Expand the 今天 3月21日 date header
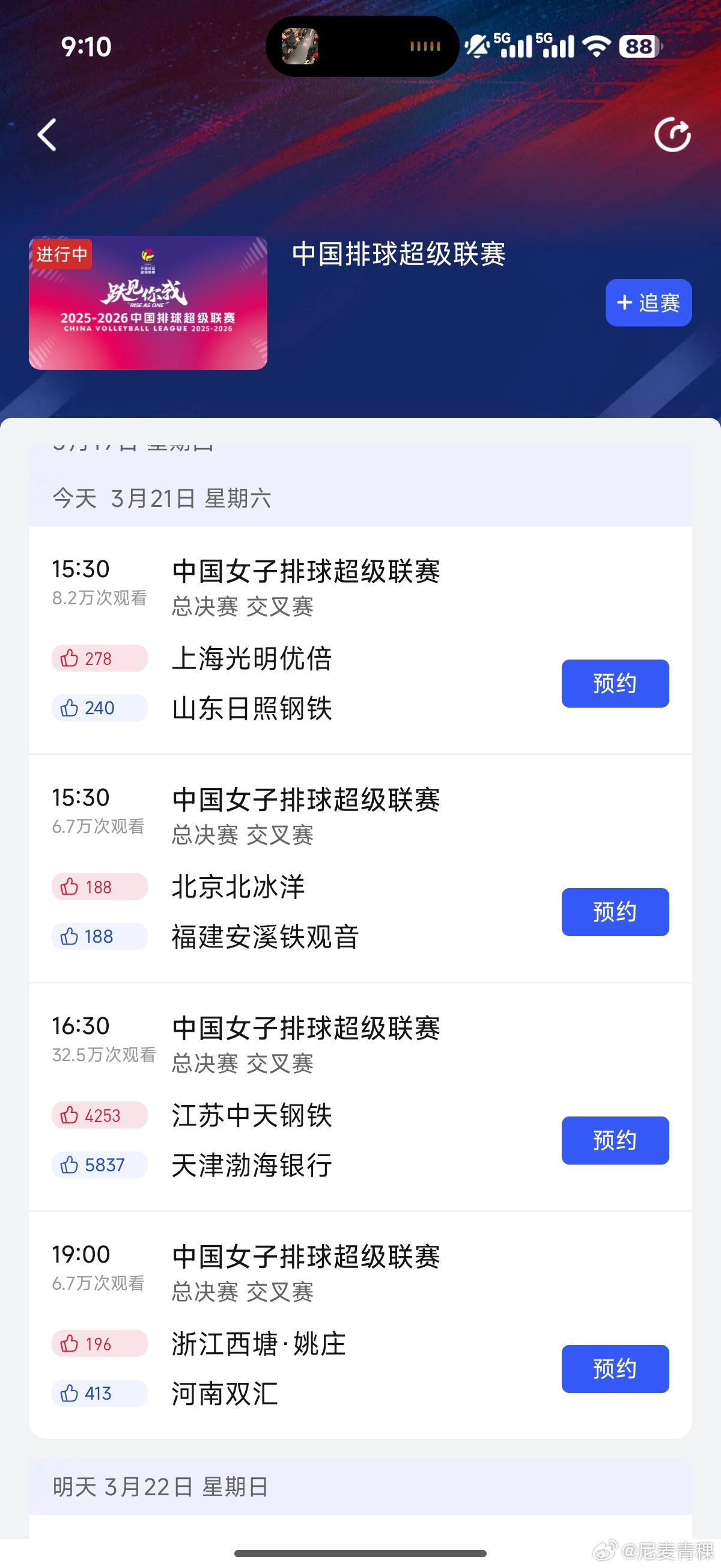Image resolution: width=721 pixels, height=1568 pixels. click(160, 498)
